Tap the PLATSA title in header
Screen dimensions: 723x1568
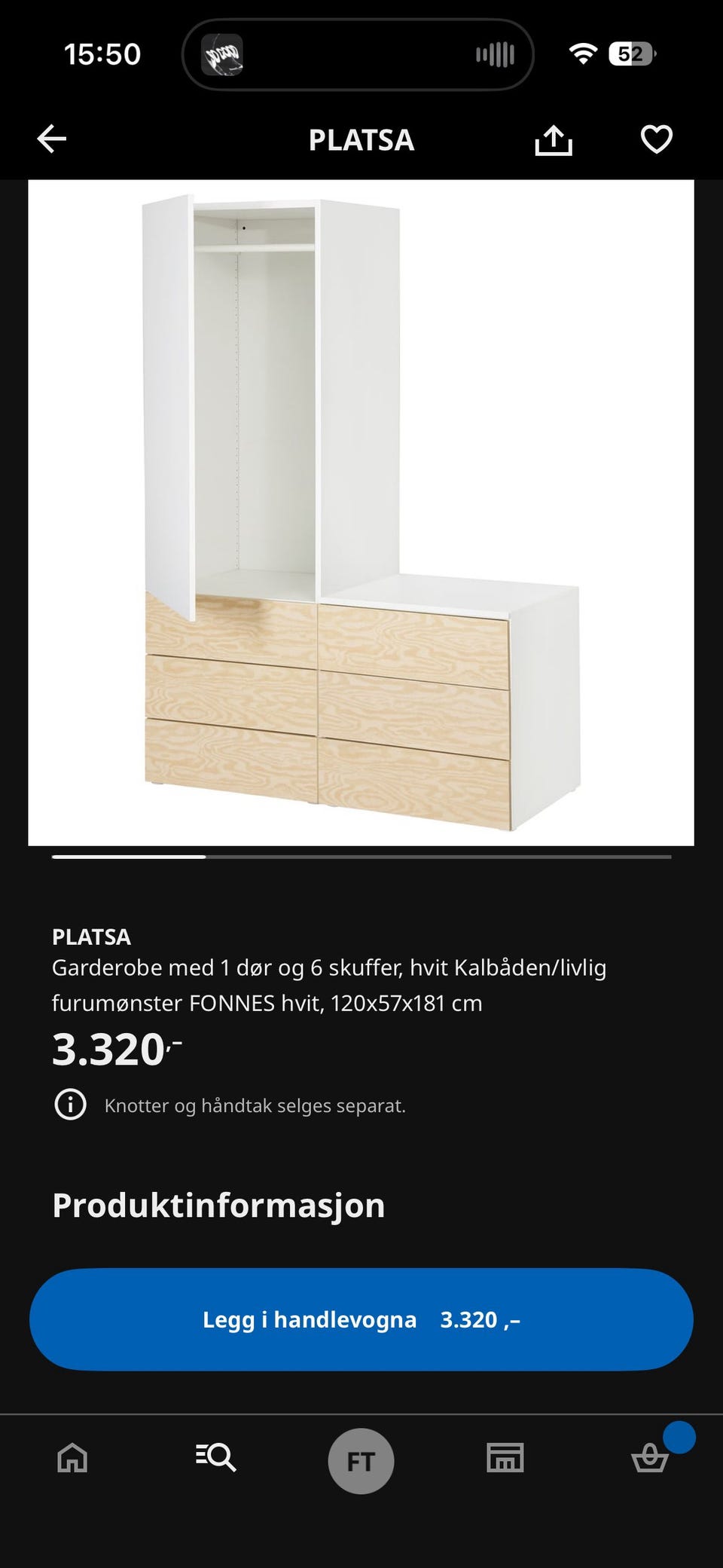(361, 139)
